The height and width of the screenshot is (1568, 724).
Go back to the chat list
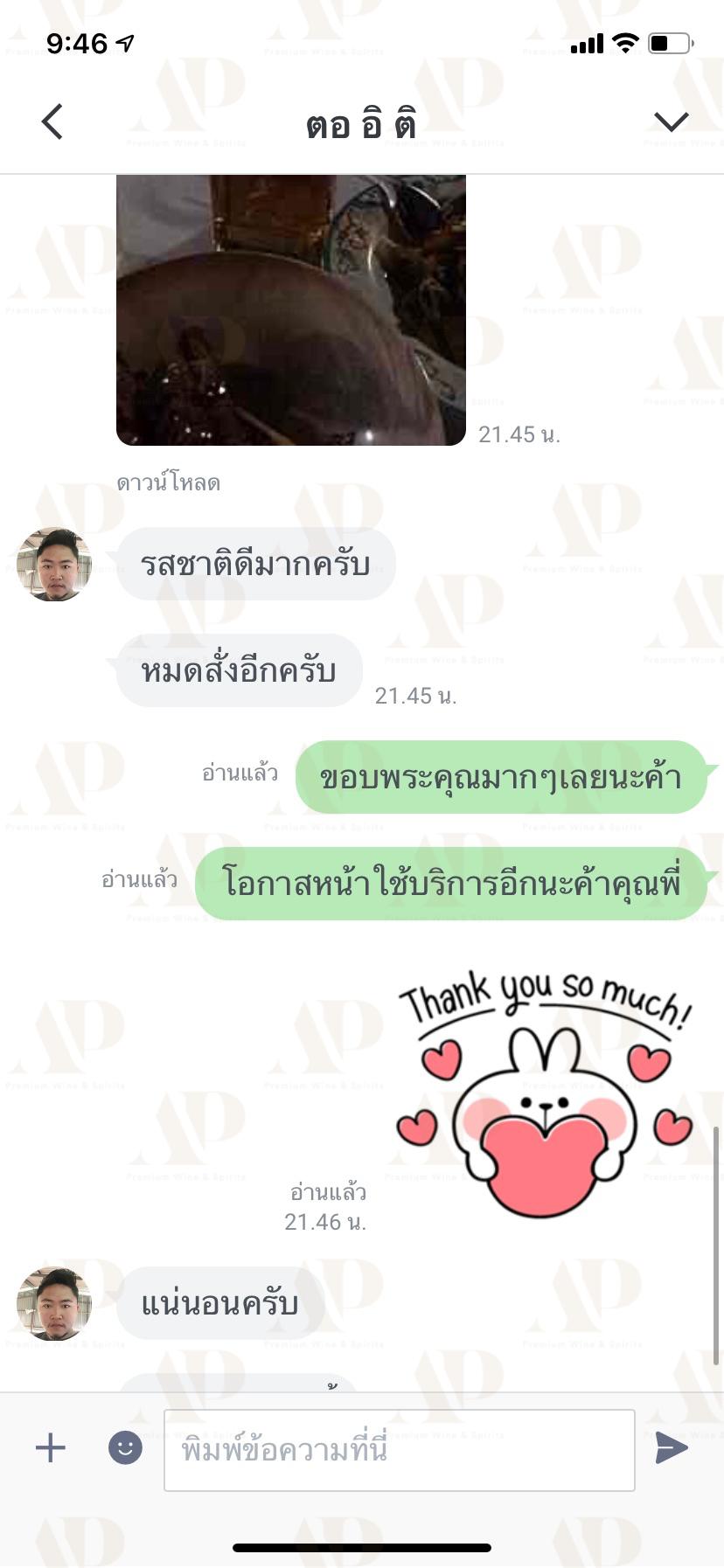[x=52, y=121]
